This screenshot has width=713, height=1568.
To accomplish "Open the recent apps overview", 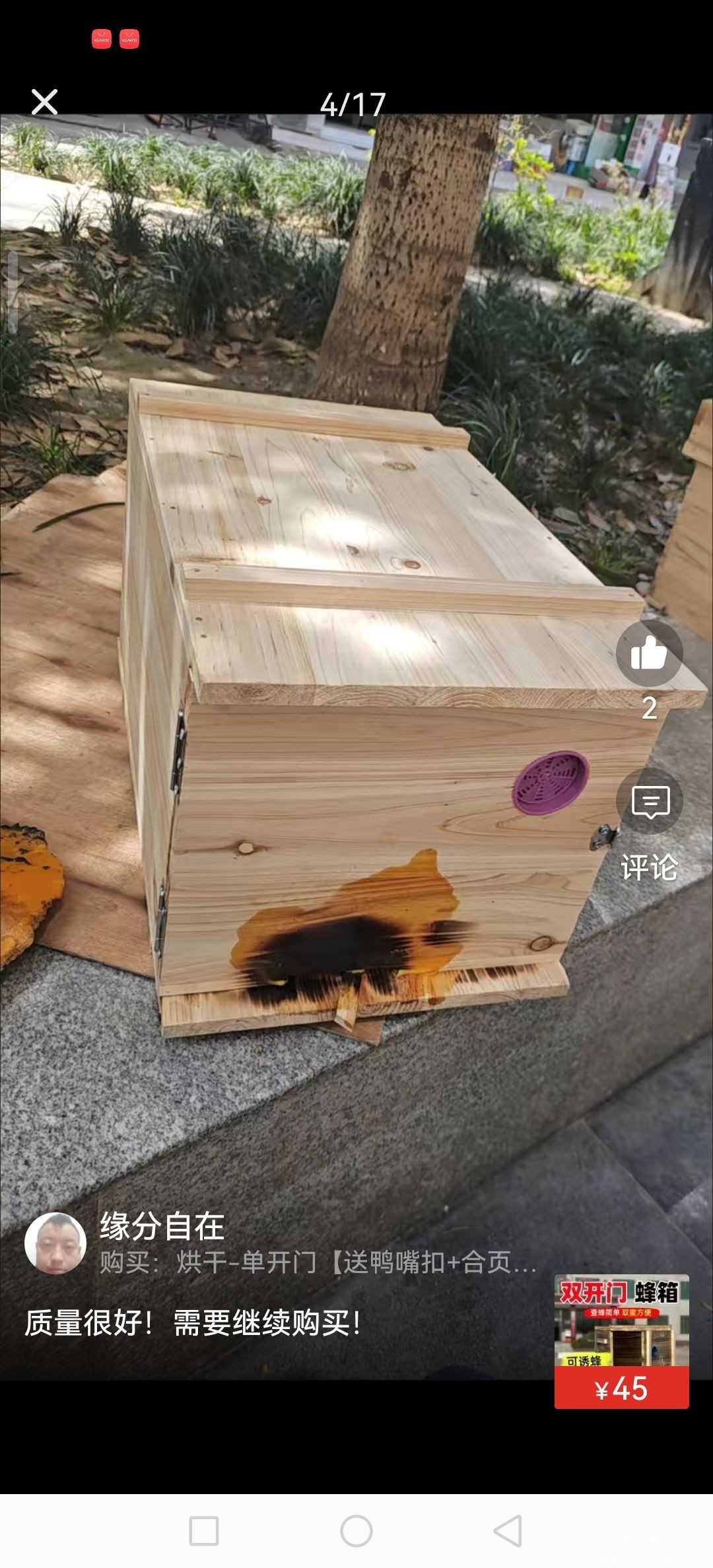I will [x=204, y=1530].
